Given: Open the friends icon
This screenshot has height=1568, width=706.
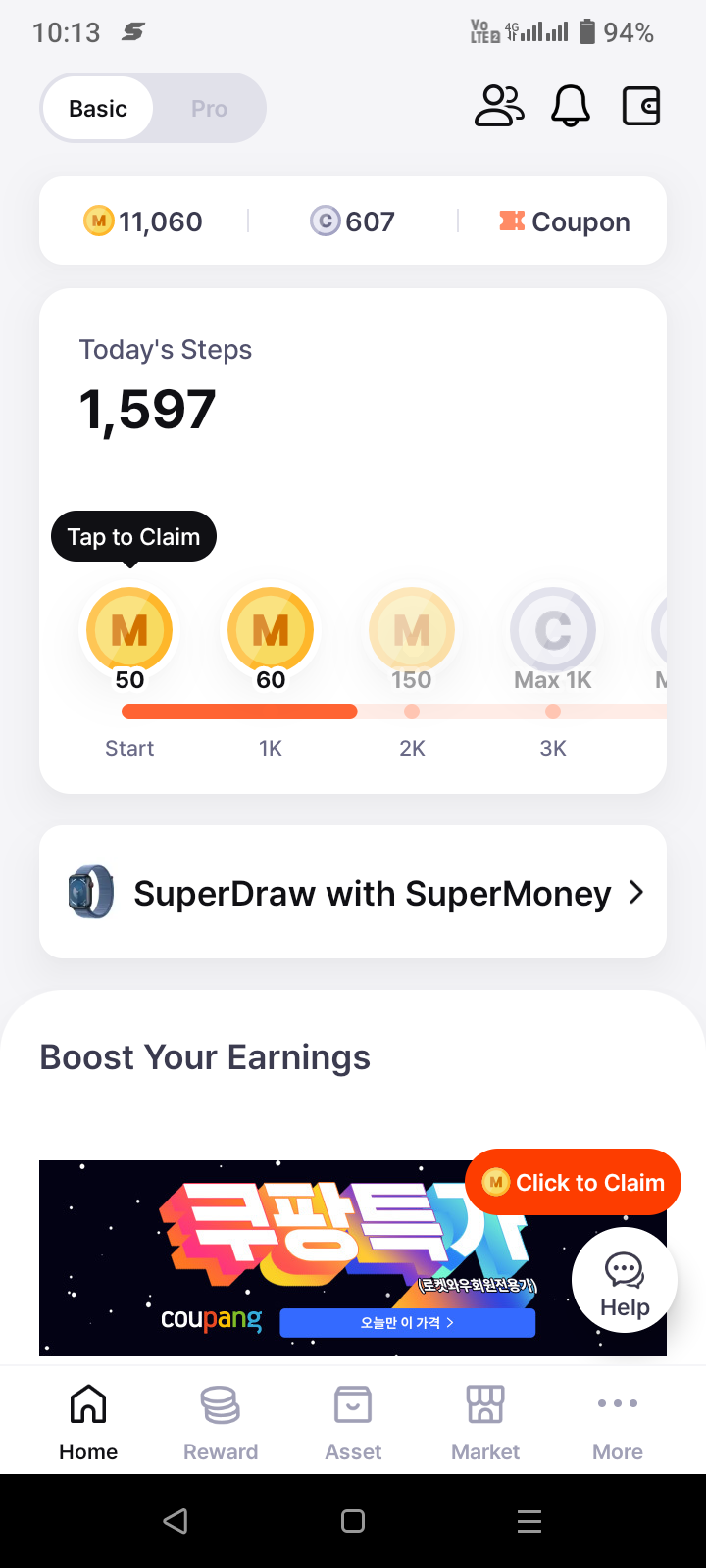Looking at the screenshot, I should [x=499, y=106].
